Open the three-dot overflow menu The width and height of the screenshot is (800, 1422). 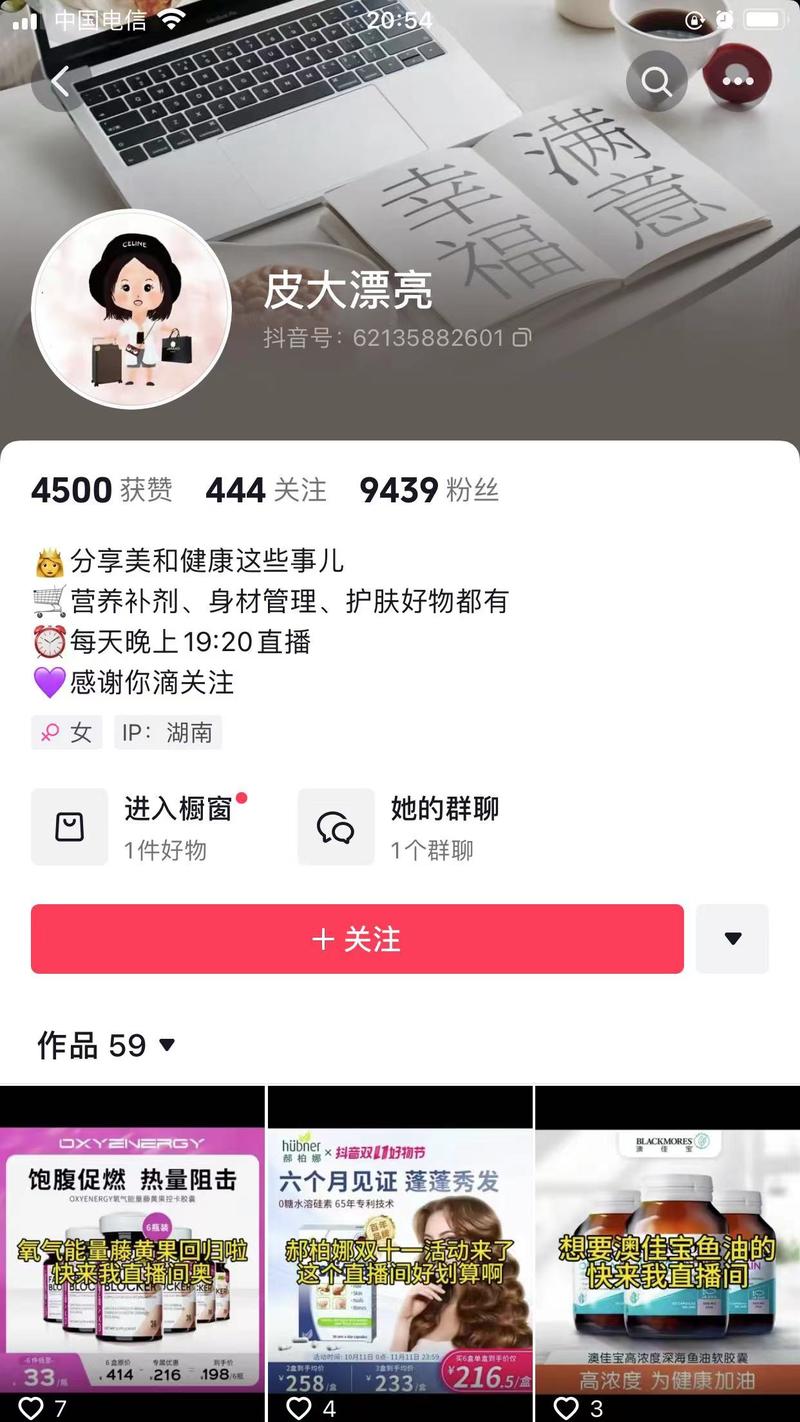coord(737,81)
